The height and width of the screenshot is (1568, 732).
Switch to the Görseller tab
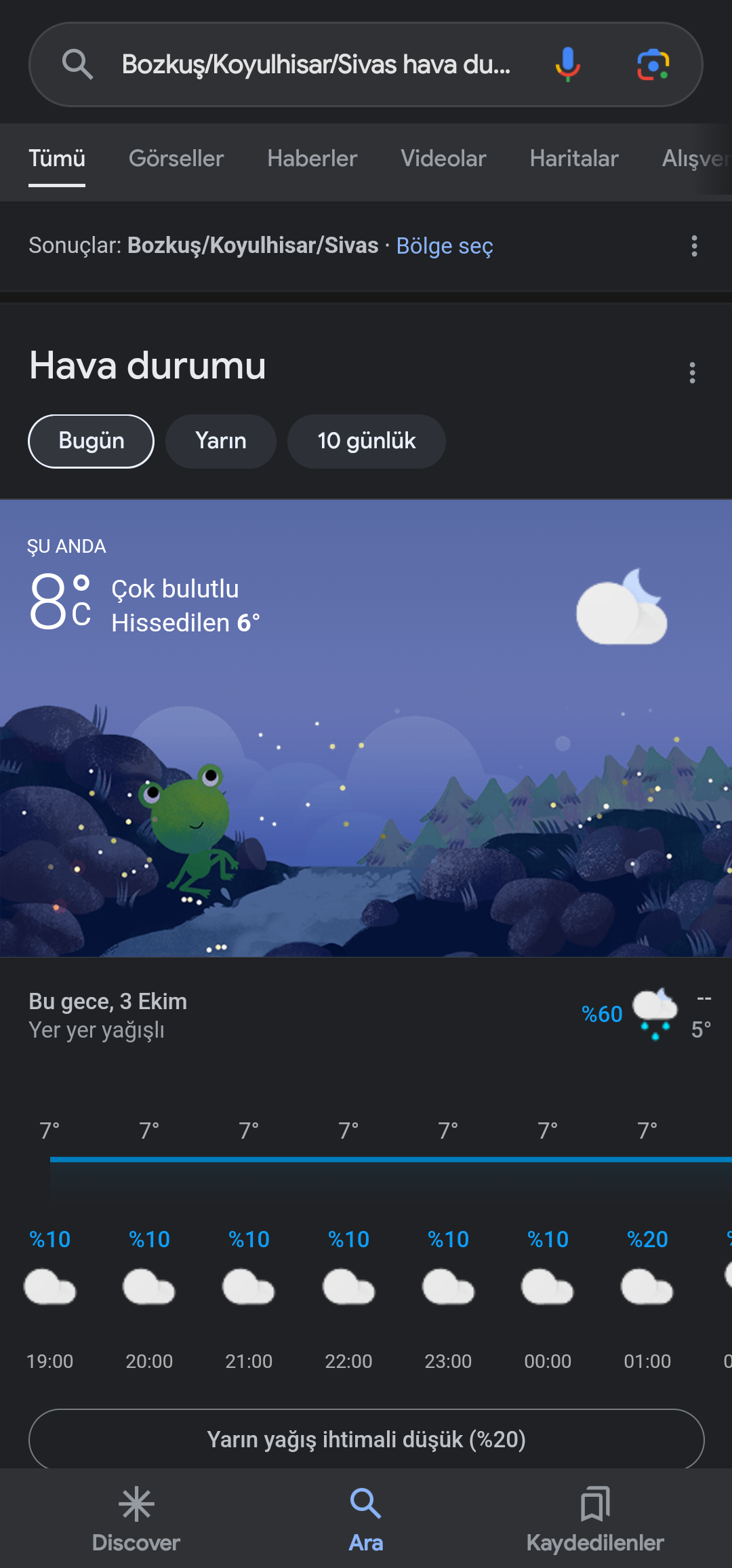(176, 159)
